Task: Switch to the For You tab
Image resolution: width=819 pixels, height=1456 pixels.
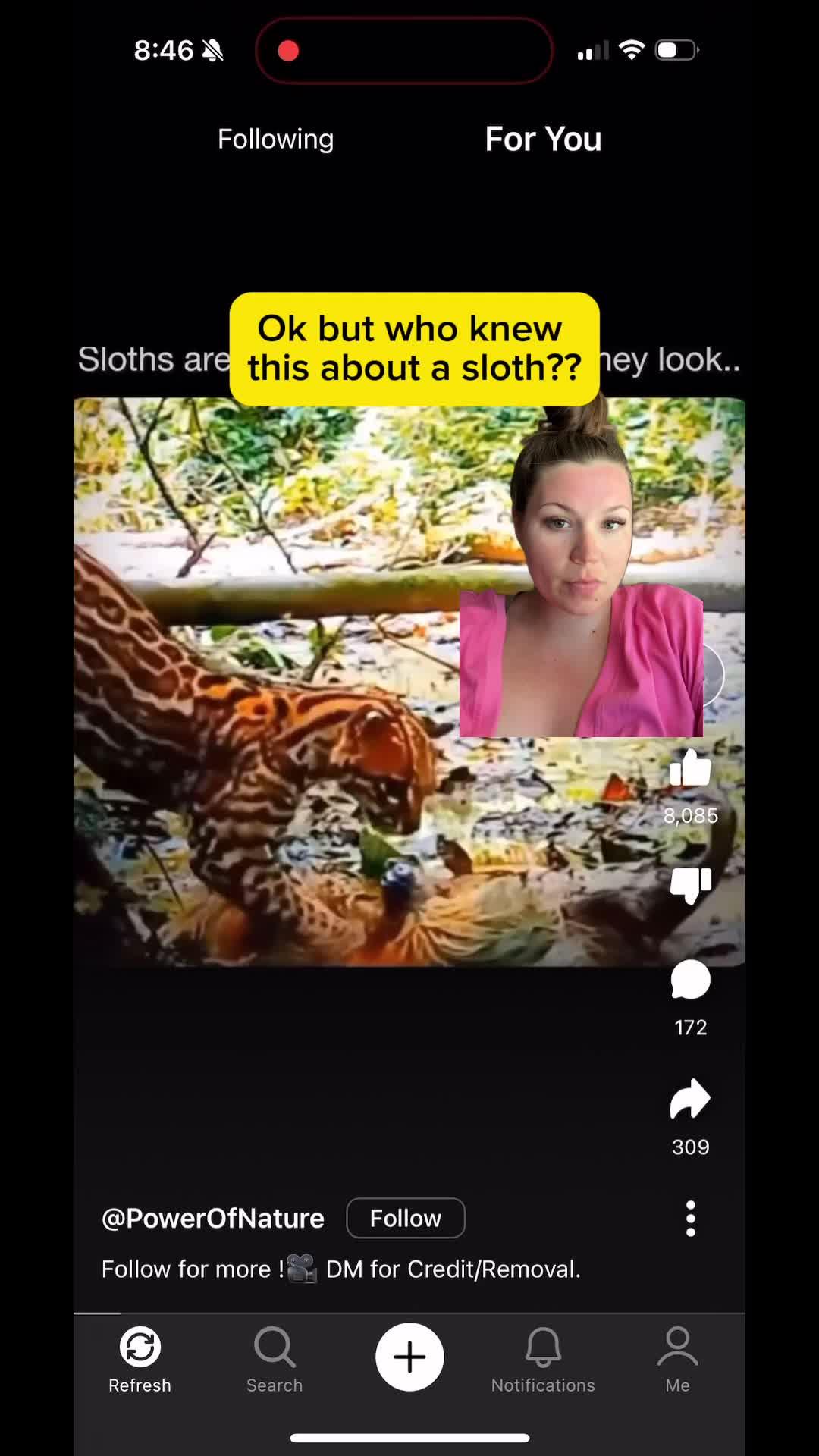Action: pos(543,139)
